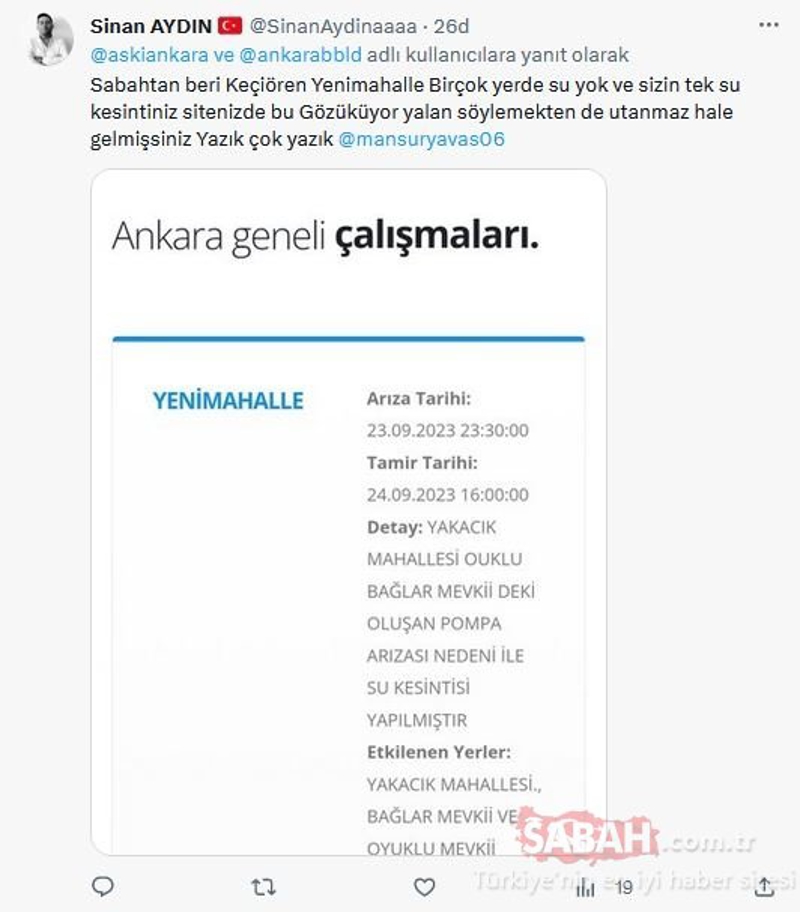Open the tweet's overflow menu
The image size is (800, 912).
(768, 24)
